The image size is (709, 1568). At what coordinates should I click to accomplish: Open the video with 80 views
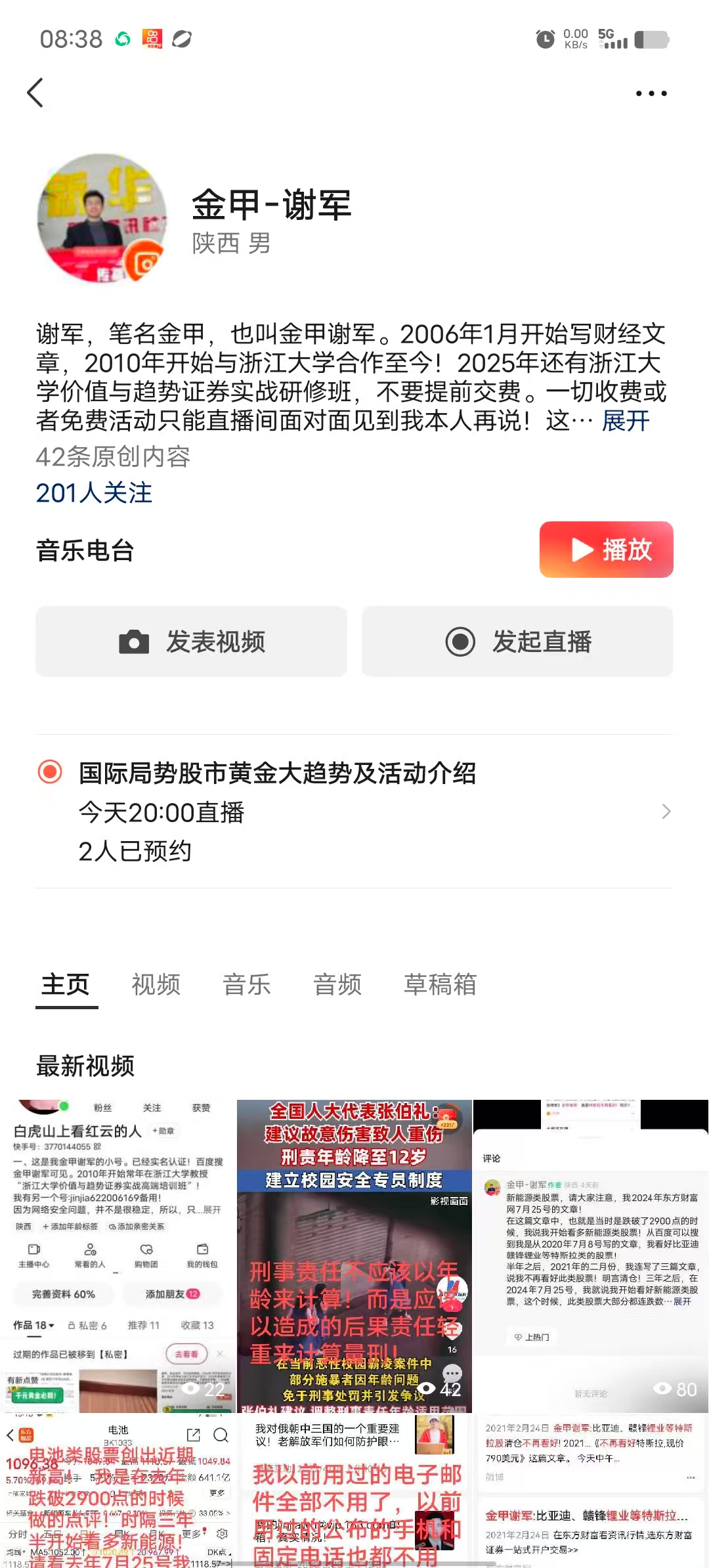tap(591, 1254)
